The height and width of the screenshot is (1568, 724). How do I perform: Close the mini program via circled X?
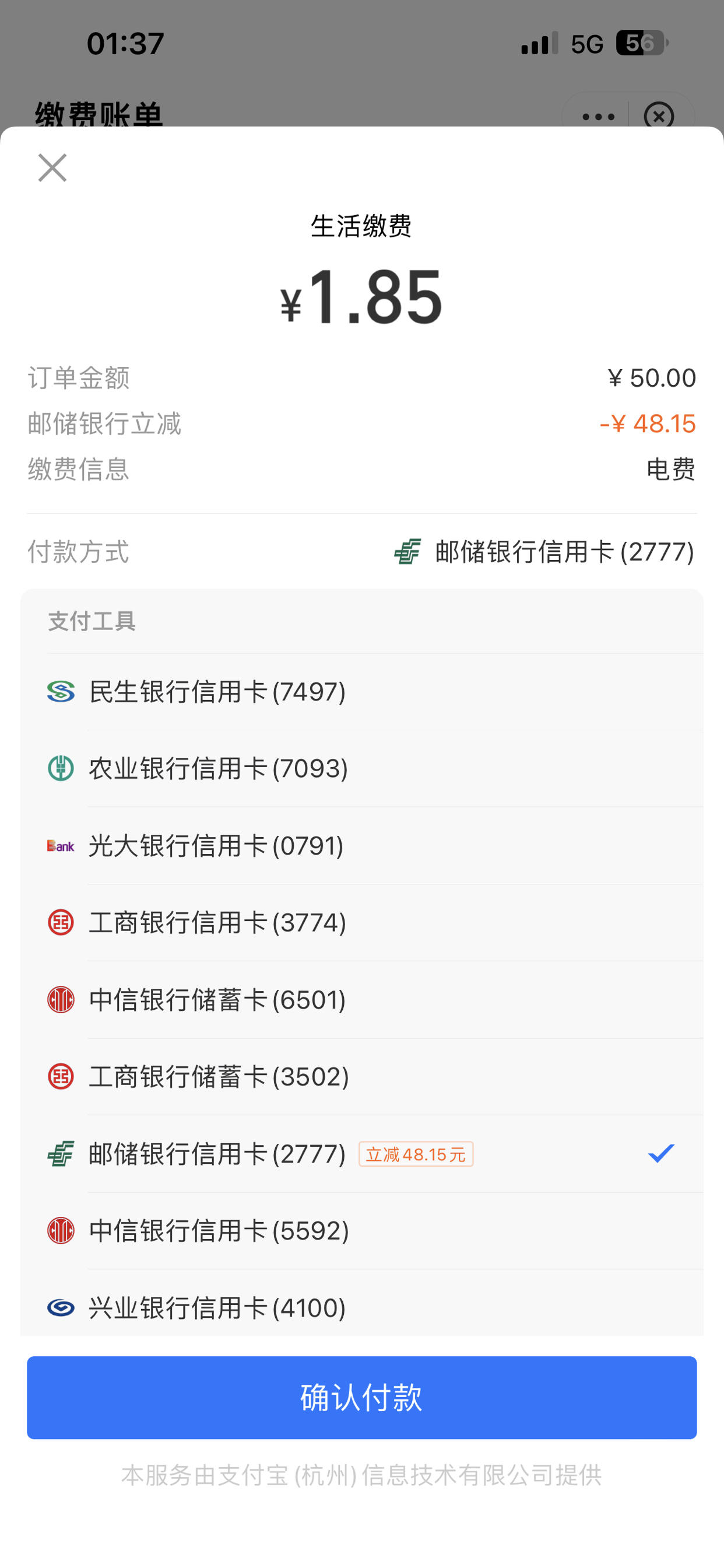(658, 116)
